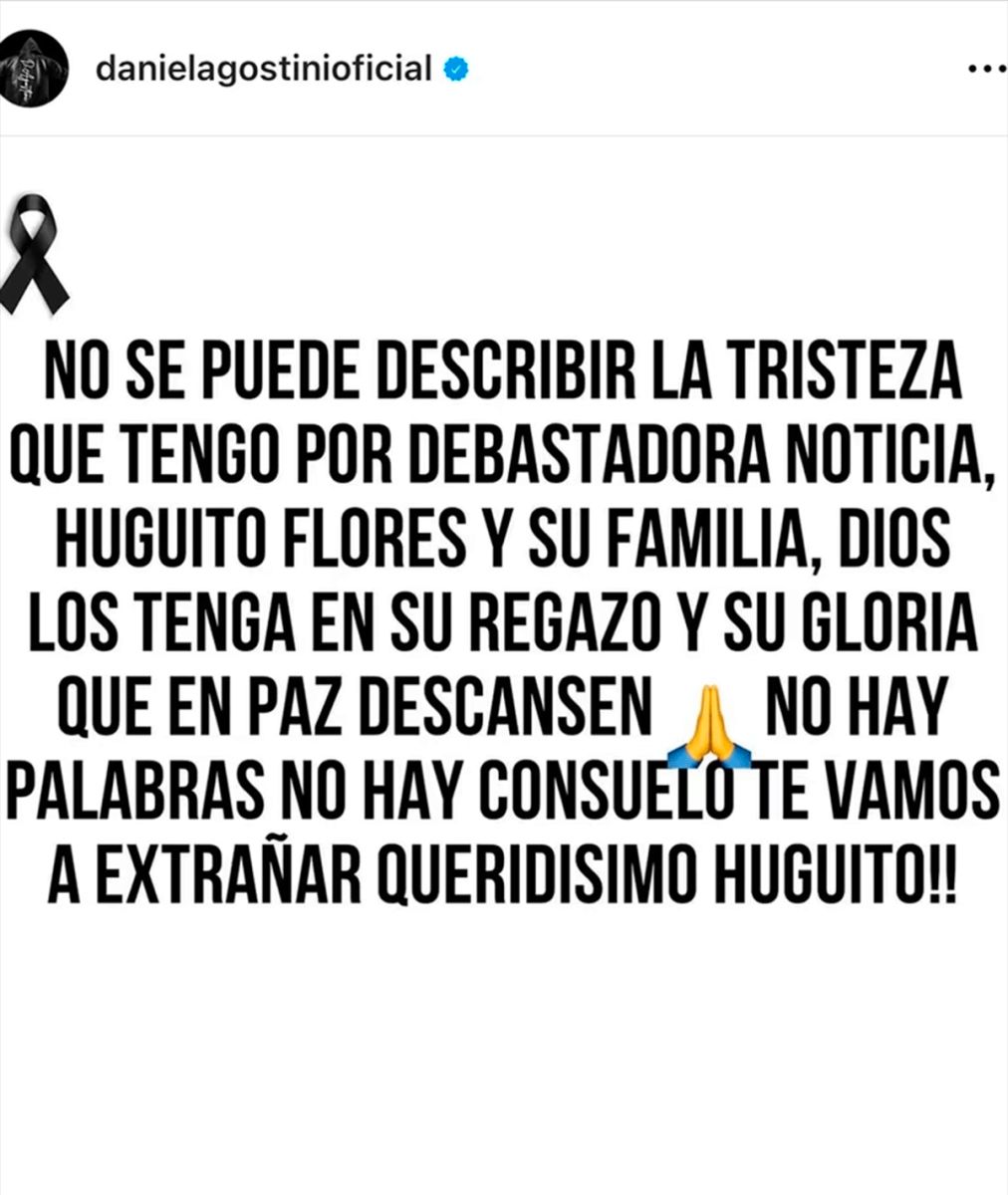Image resolution: width=1008 pixels, height=1195 pixels.
Task: Open the danielagostinioficial username link
Action: pos(262,69)
